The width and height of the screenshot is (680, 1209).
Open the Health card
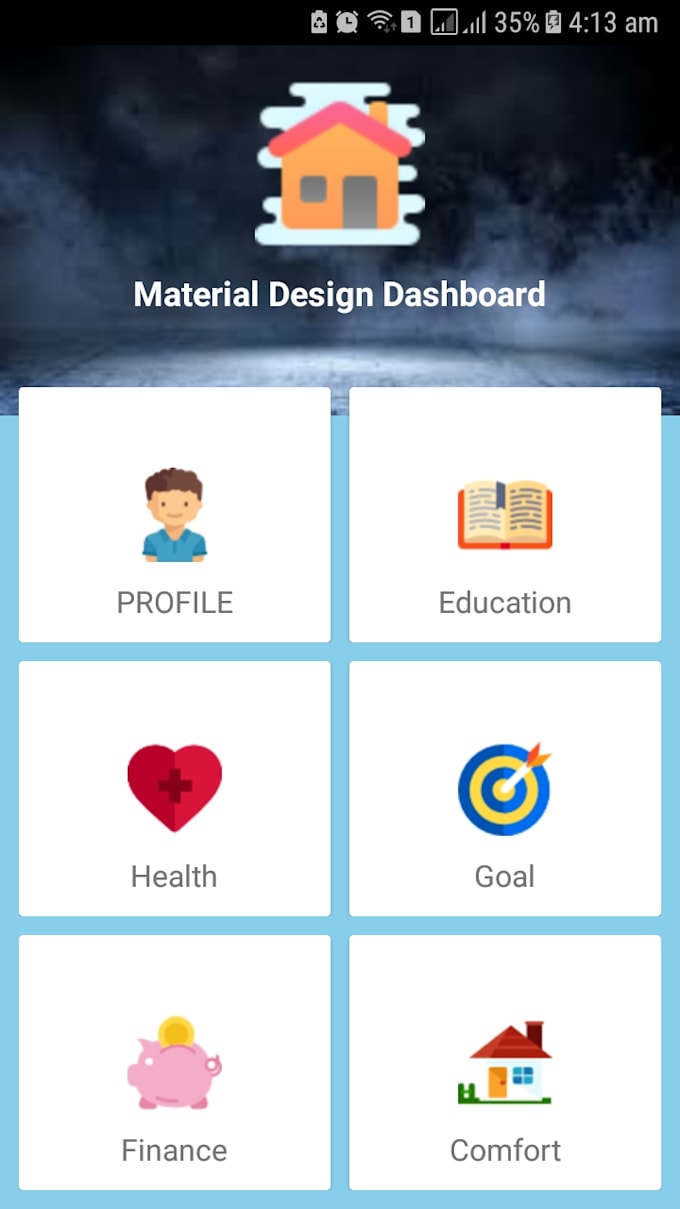(x=175, y=788)
